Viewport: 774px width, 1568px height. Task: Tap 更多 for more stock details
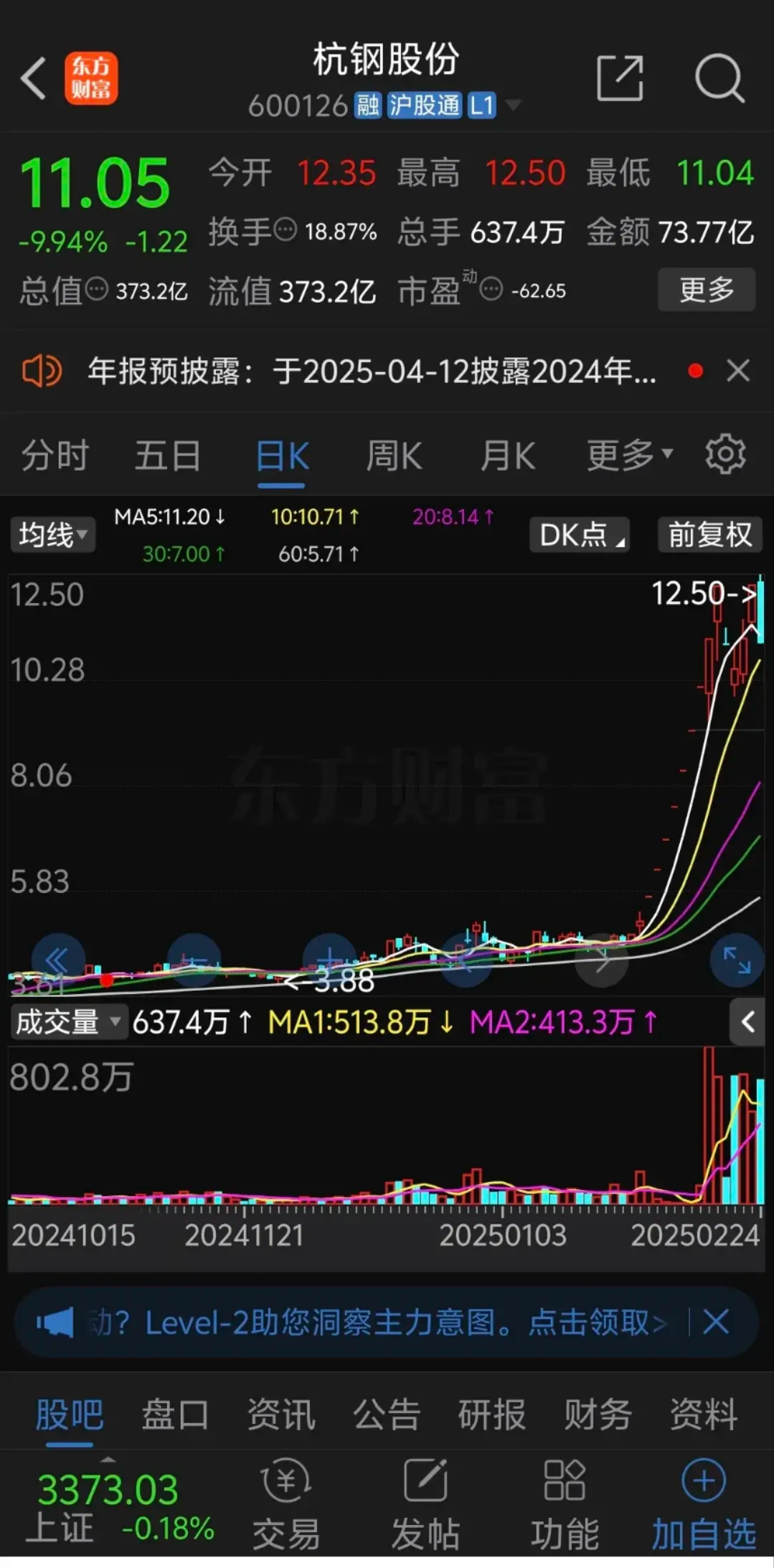(x=706, y=290)
